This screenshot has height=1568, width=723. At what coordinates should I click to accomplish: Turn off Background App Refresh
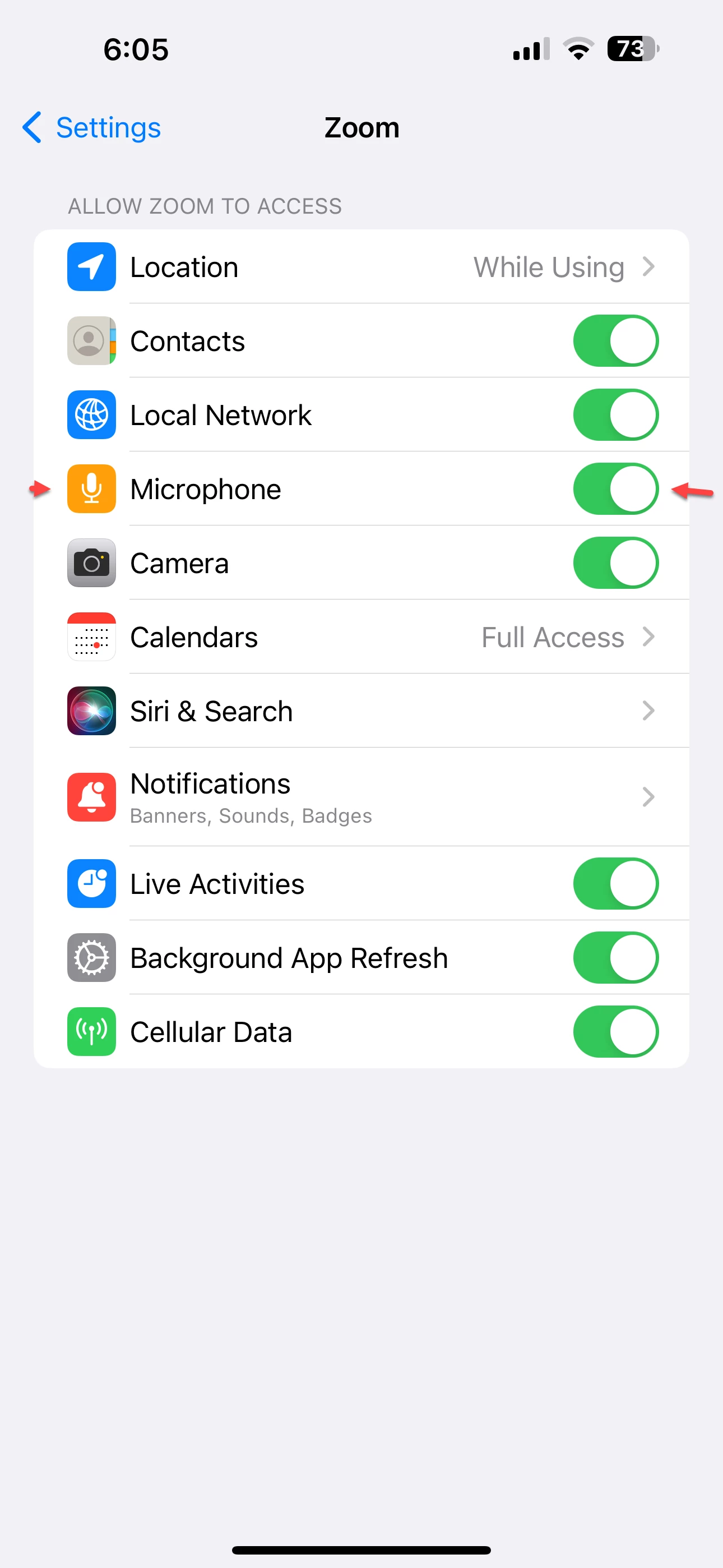tap(615, 958)
